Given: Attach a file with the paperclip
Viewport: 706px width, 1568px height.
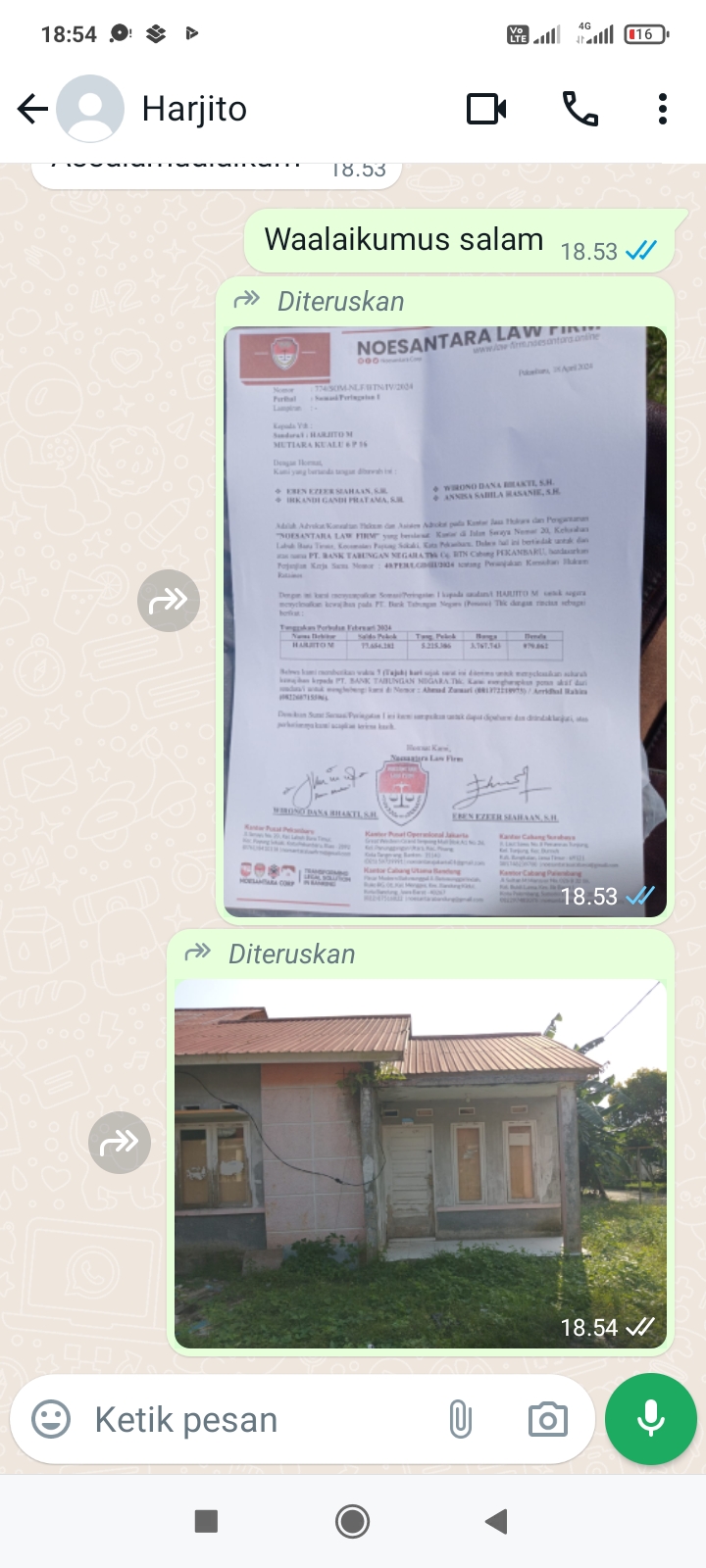Looking at the screenshot, I should 460,1419.
